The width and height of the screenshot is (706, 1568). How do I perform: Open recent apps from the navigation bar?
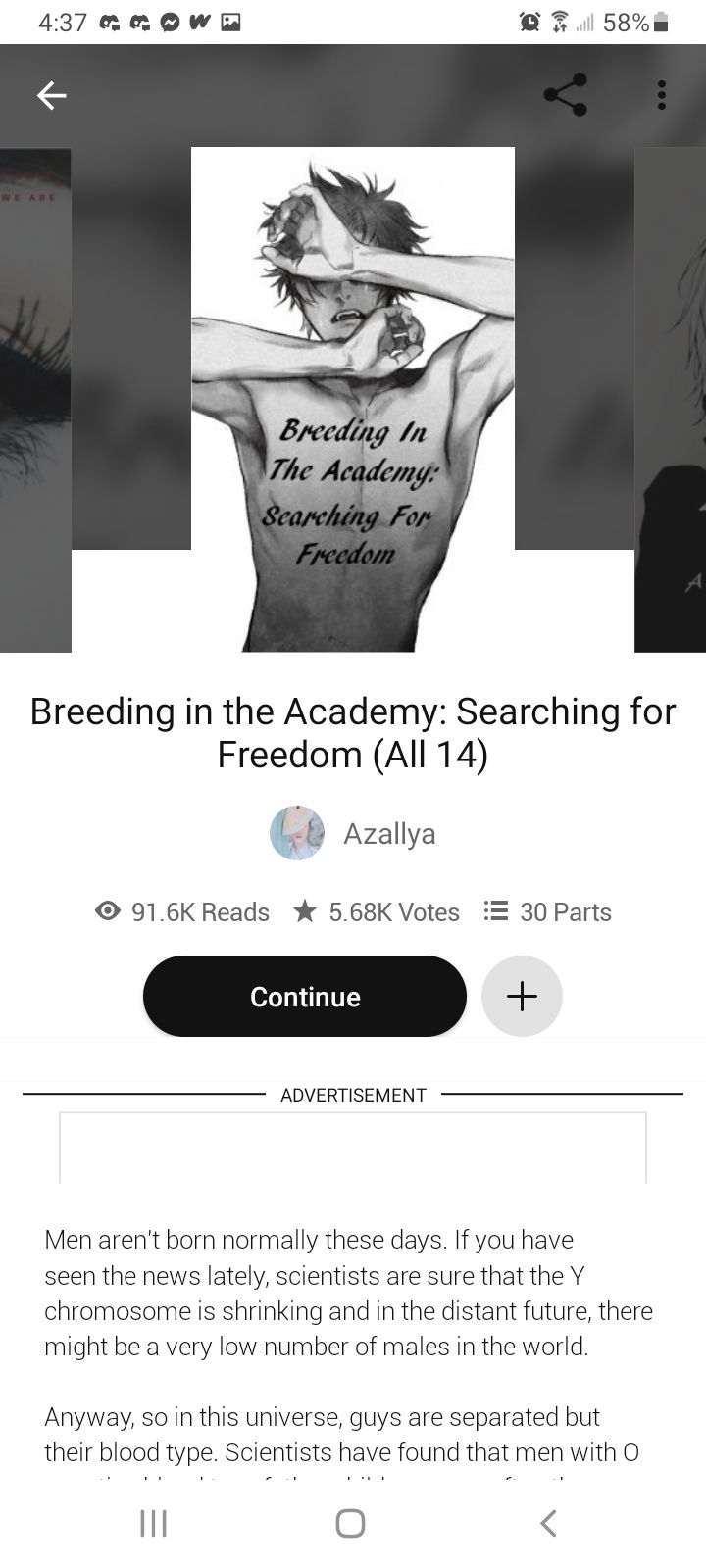coord(153,1523)
